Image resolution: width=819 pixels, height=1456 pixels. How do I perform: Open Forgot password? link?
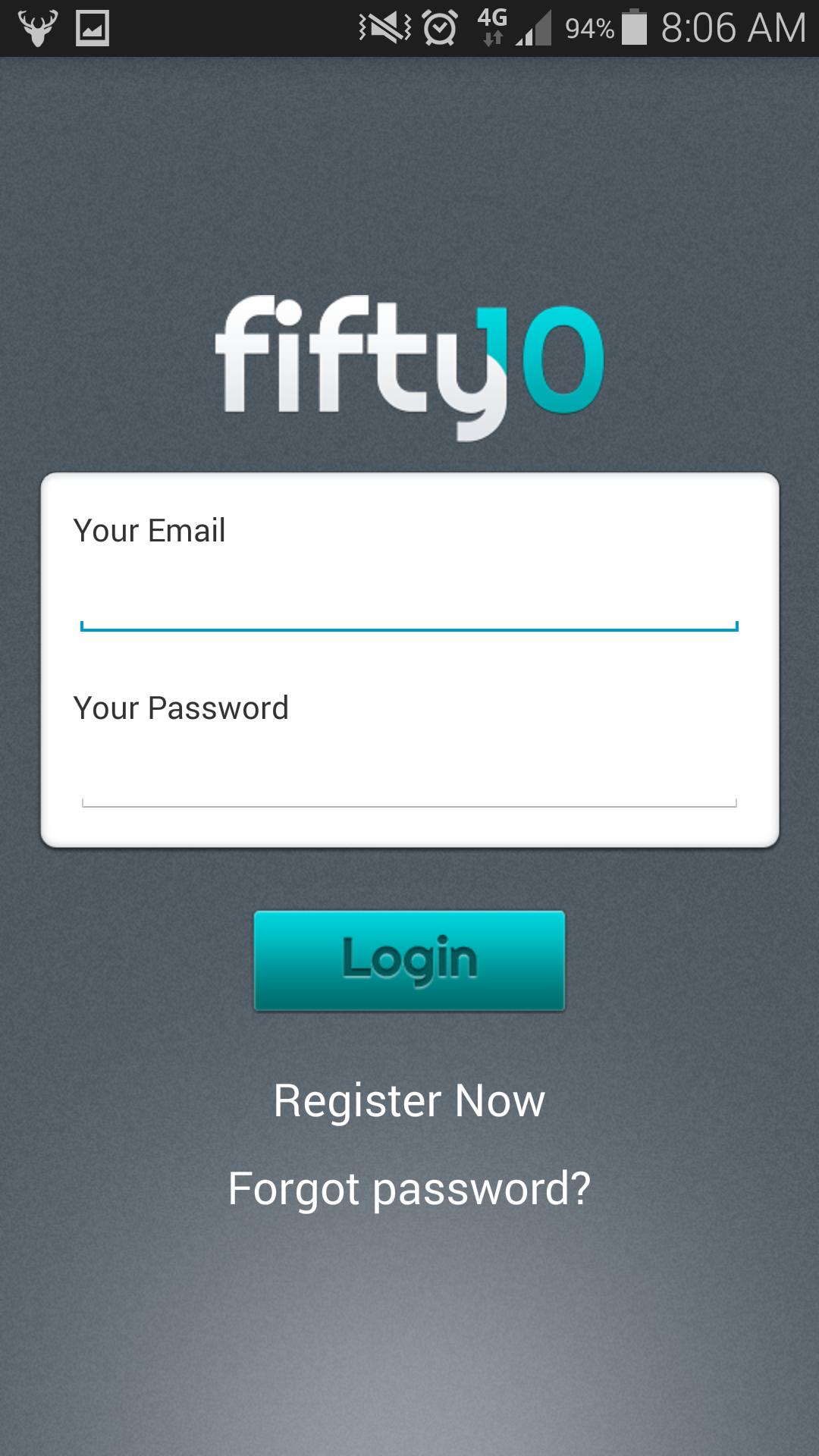tap(409, 1188)
